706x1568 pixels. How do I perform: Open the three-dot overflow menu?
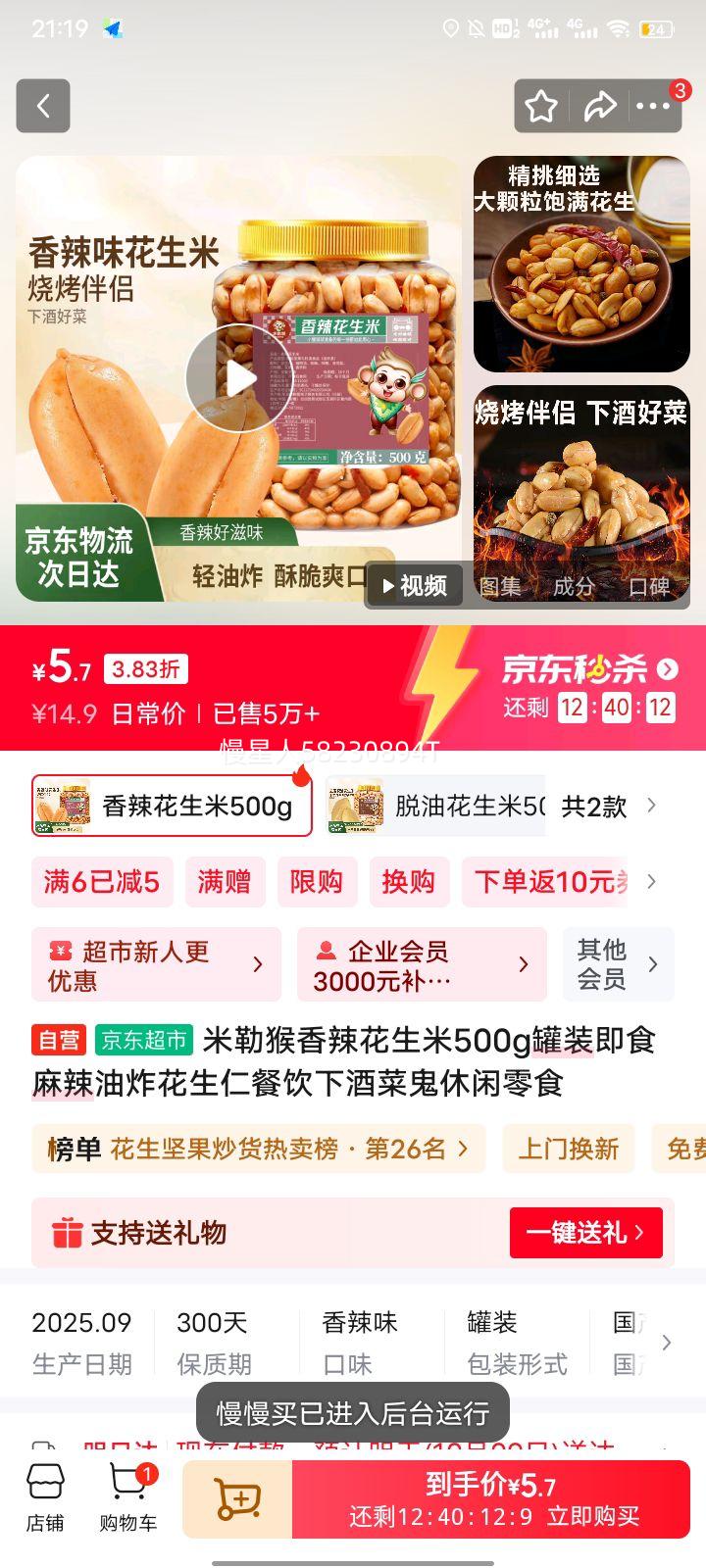pos(653,106)
